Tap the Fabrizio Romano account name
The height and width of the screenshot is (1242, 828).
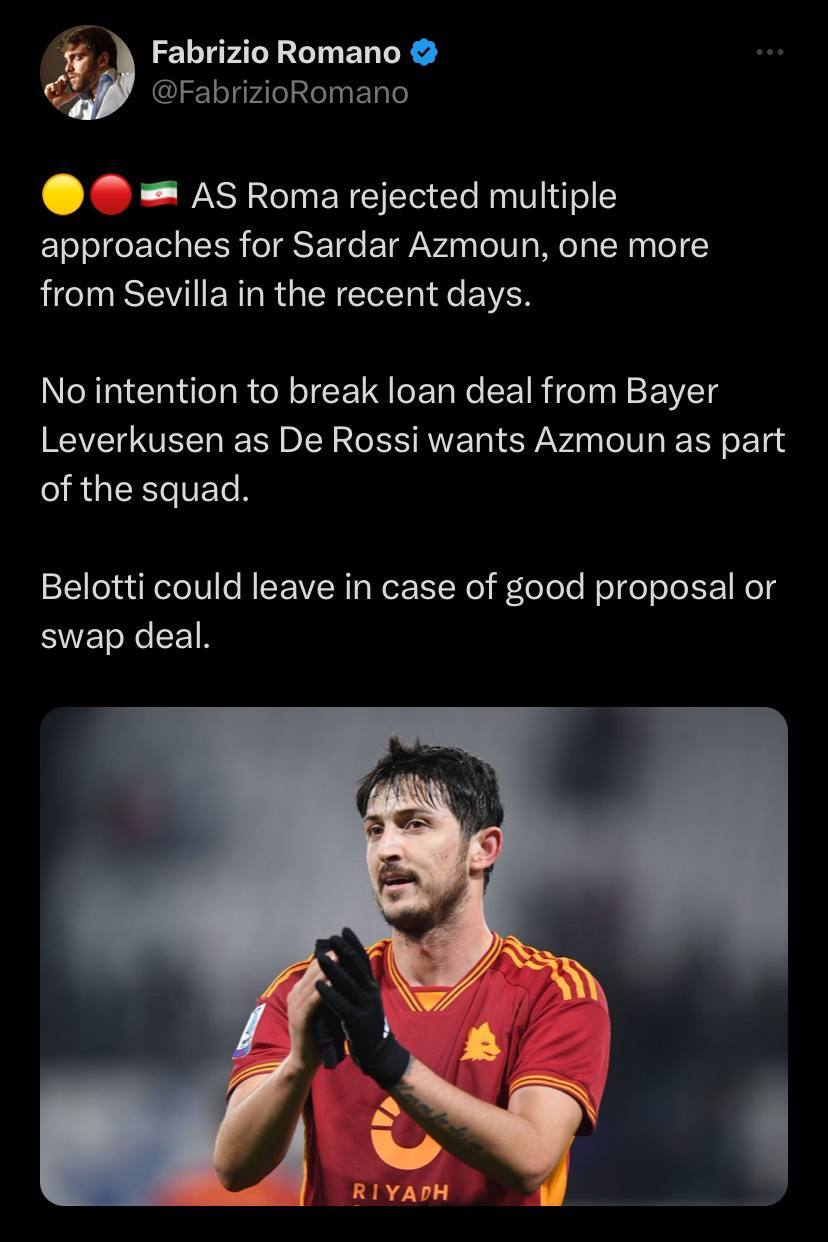point(276,53)
